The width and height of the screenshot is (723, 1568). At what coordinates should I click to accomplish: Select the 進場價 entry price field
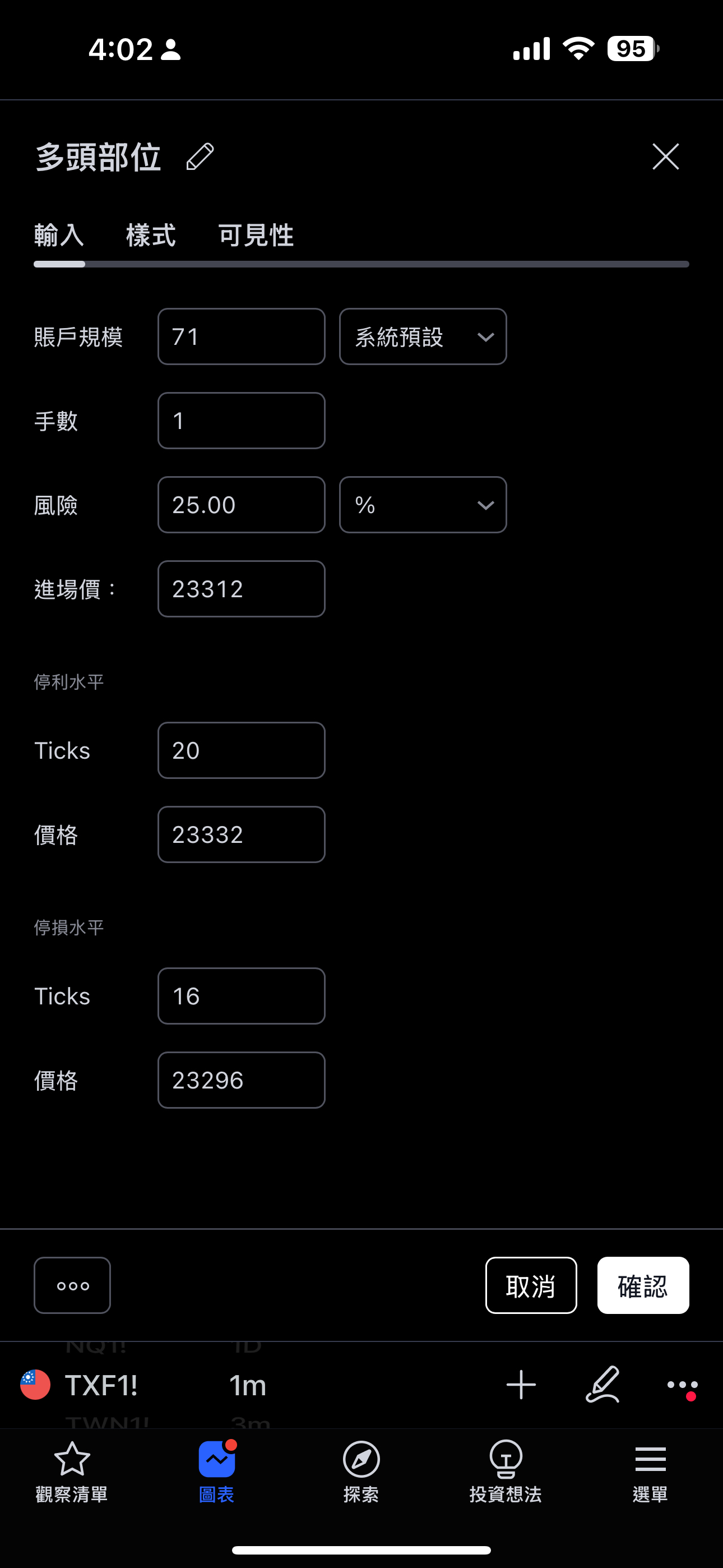[241, 588]
